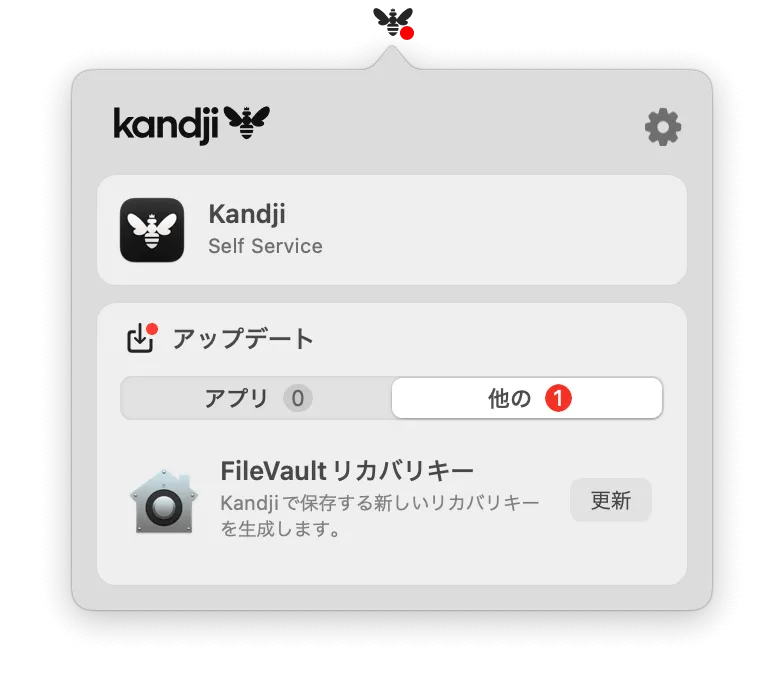The width and height of the screenshot is (784, 690).
Task: Tap 更新 for FileVault リカバリキー
Action: (610, 500)
